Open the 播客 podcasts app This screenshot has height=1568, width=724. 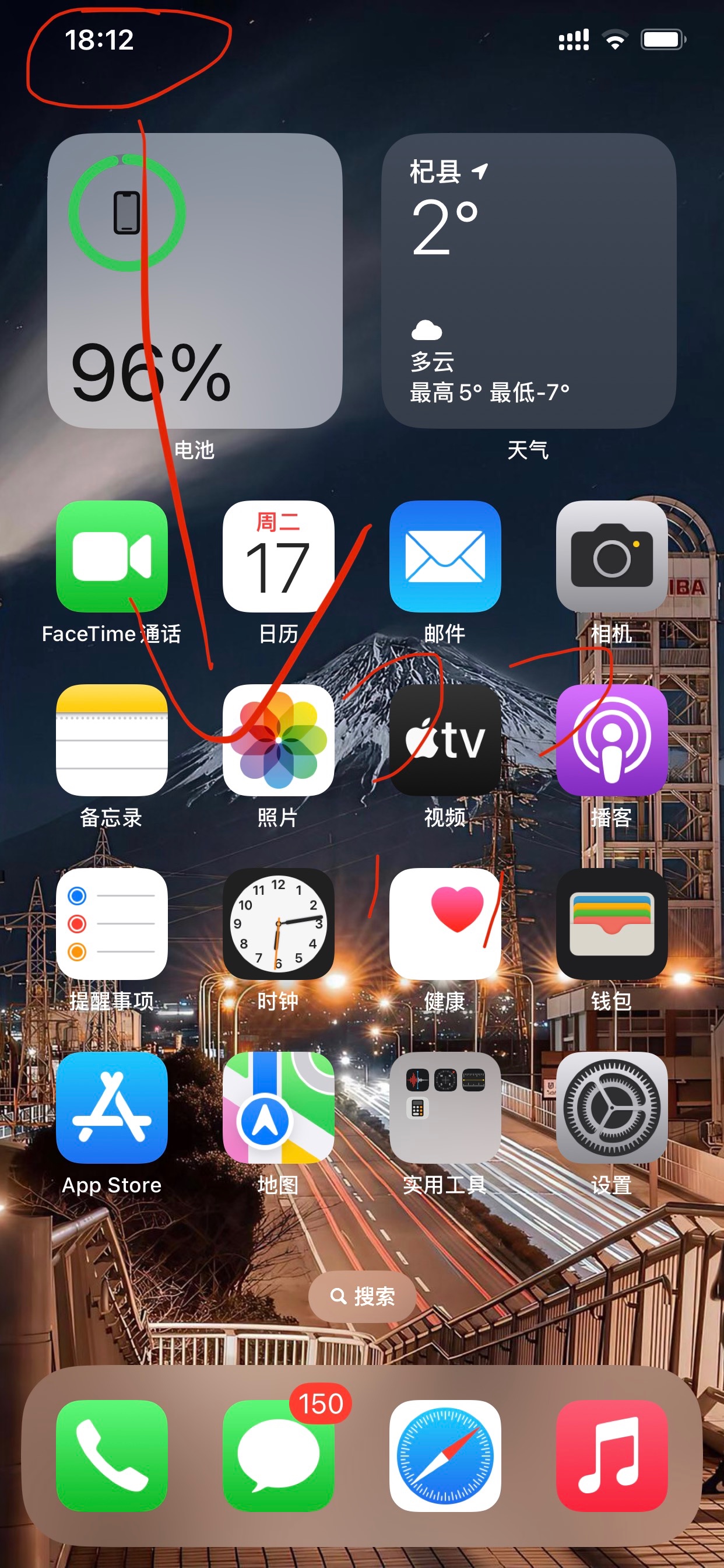(x=611, y=739)
